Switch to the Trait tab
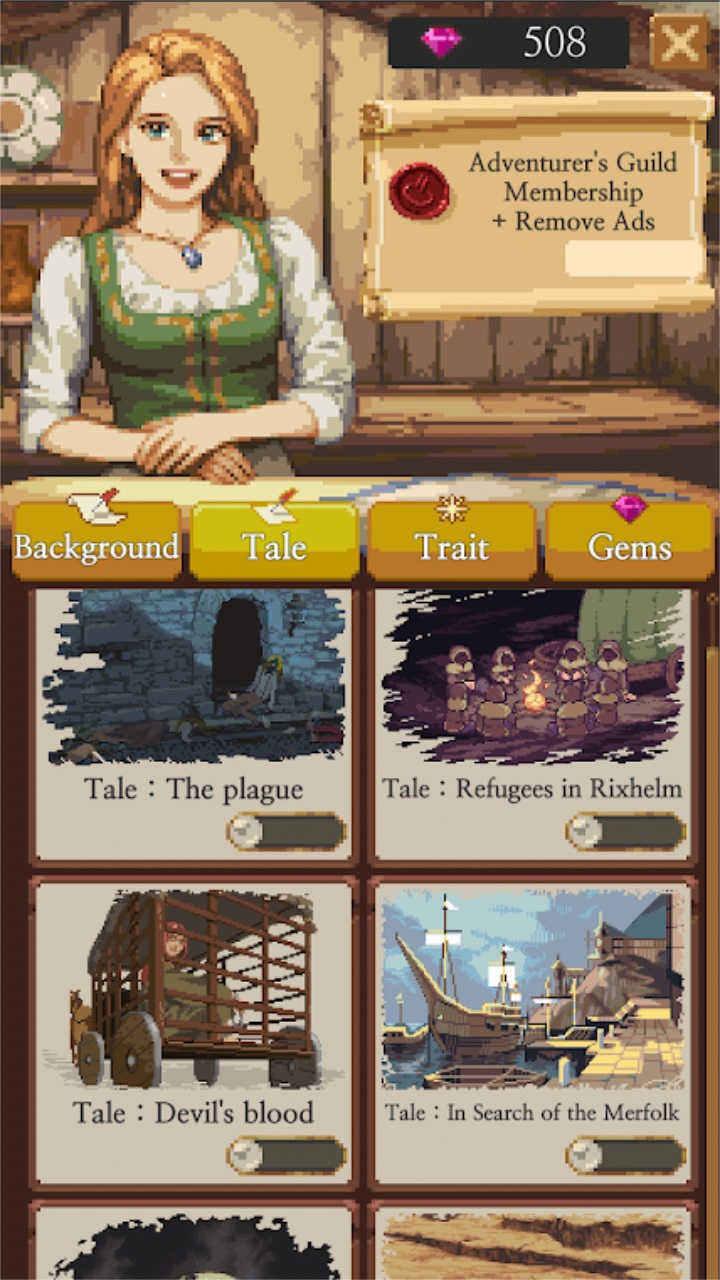 452,545
